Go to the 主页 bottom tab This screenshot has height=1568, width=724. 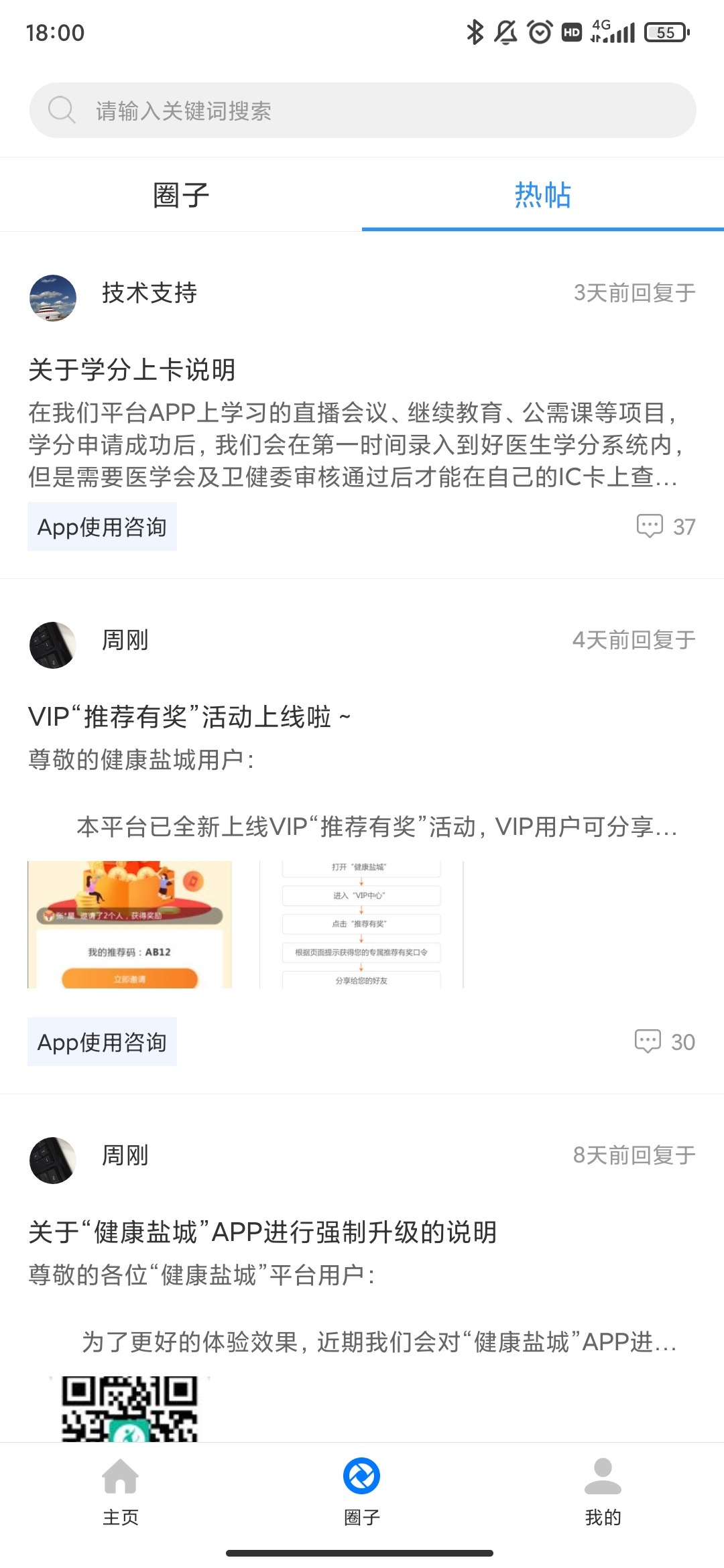tap(121, 1489)
